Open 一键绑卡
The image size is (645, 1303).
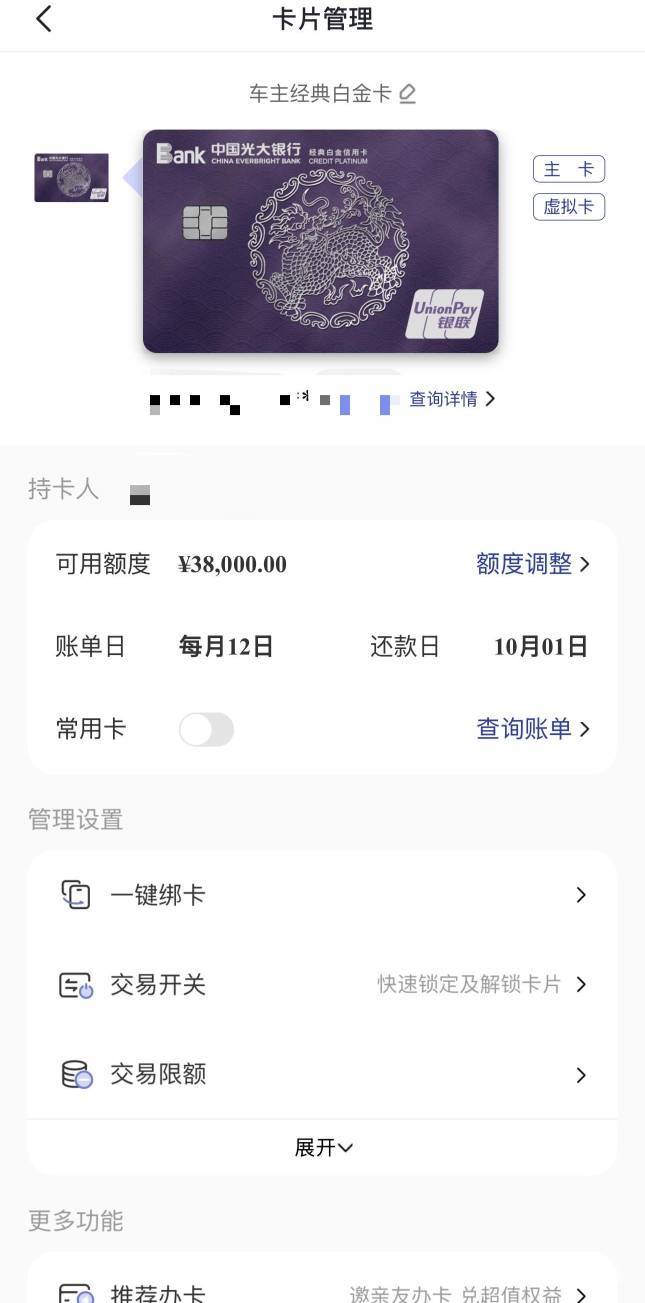(322, 895)
